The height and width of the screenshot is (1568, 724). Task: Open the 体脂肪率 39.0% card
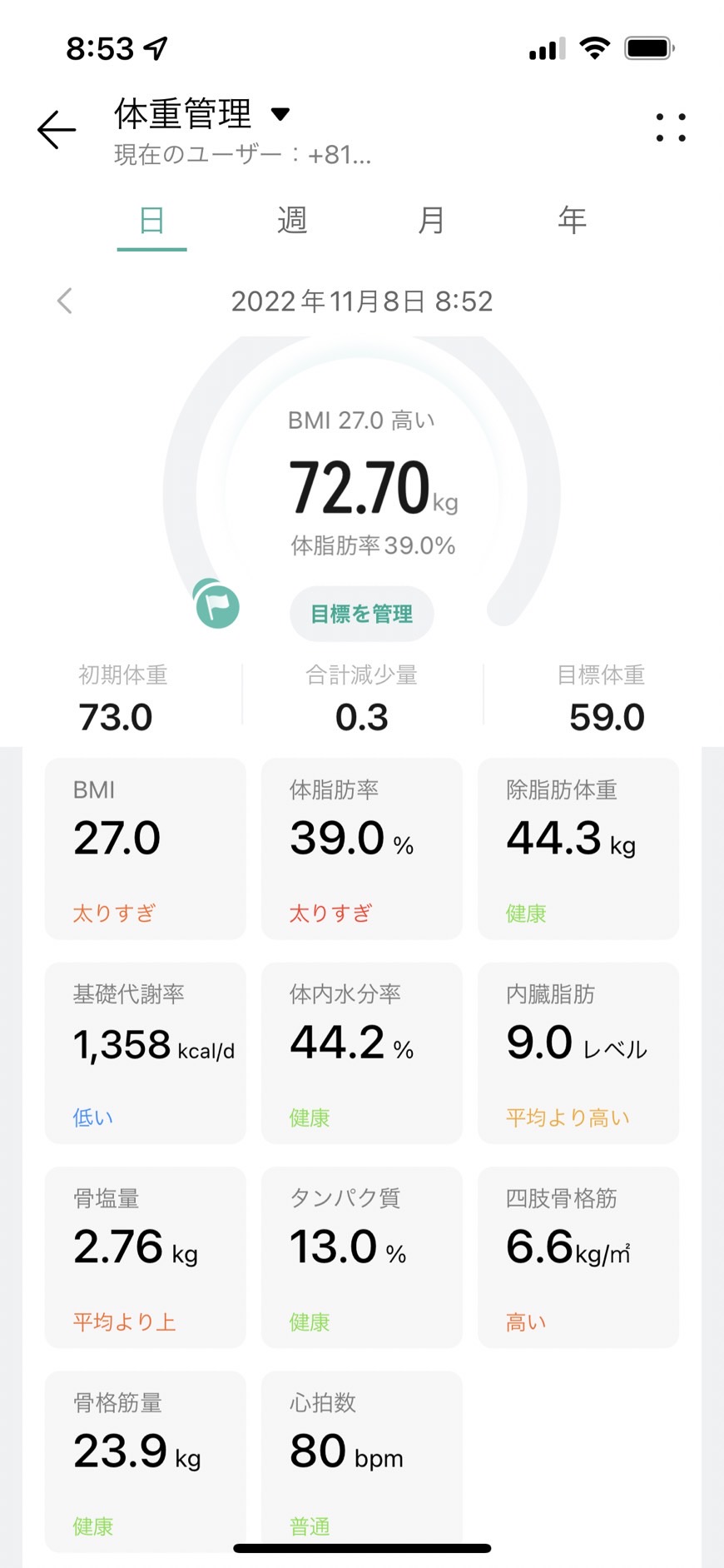tap(362, 849)
